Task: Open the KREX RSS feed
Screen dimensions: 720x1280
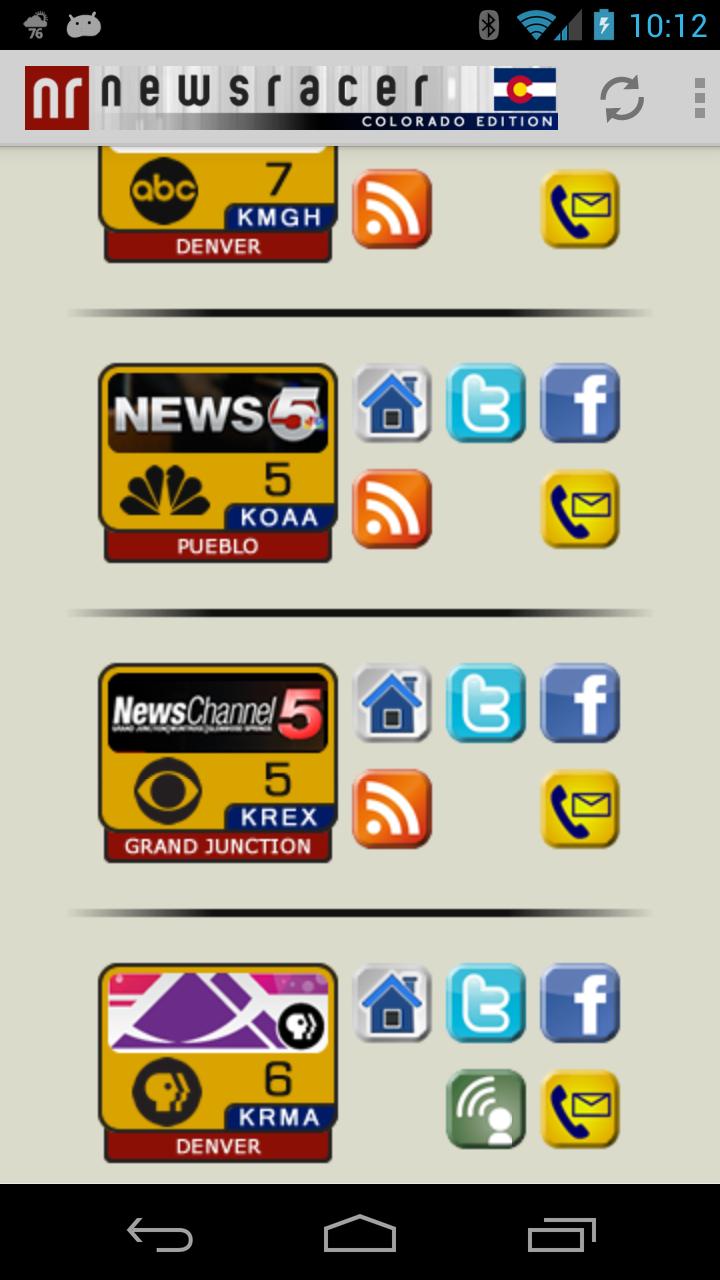Action: (x=391, y=810)
